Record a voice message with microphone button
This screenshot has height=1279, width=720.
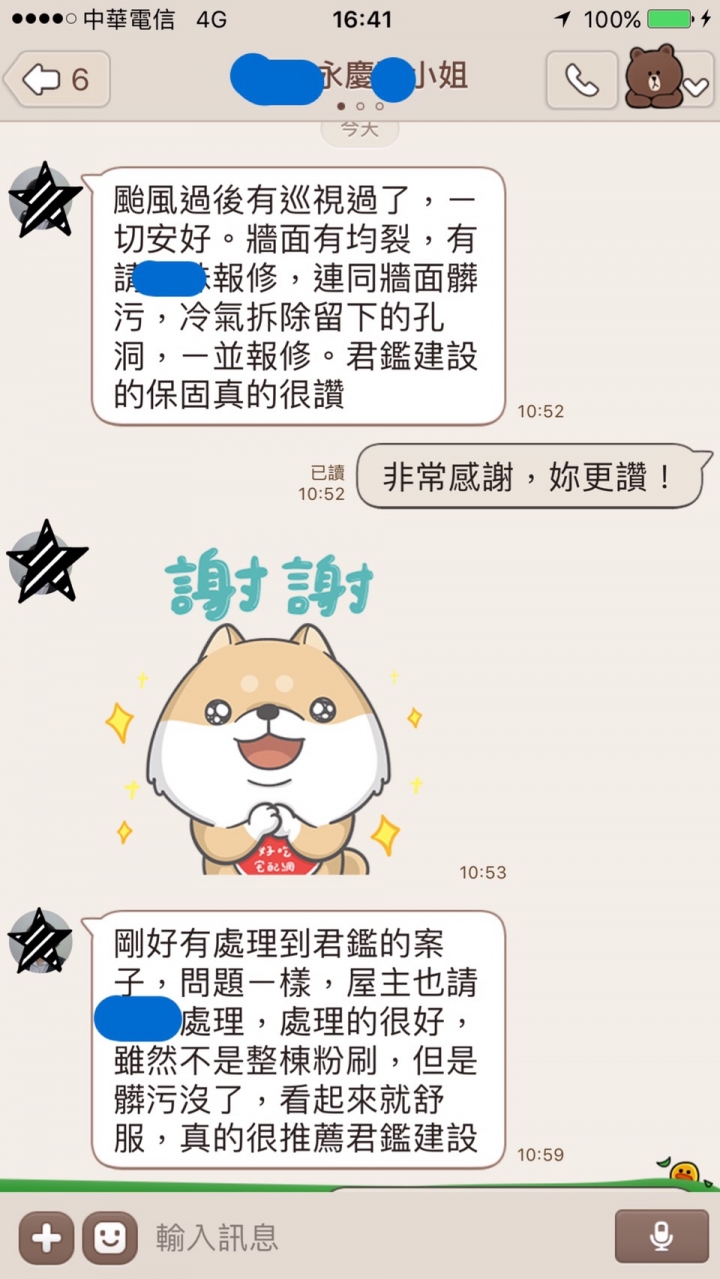point(660,1237)
